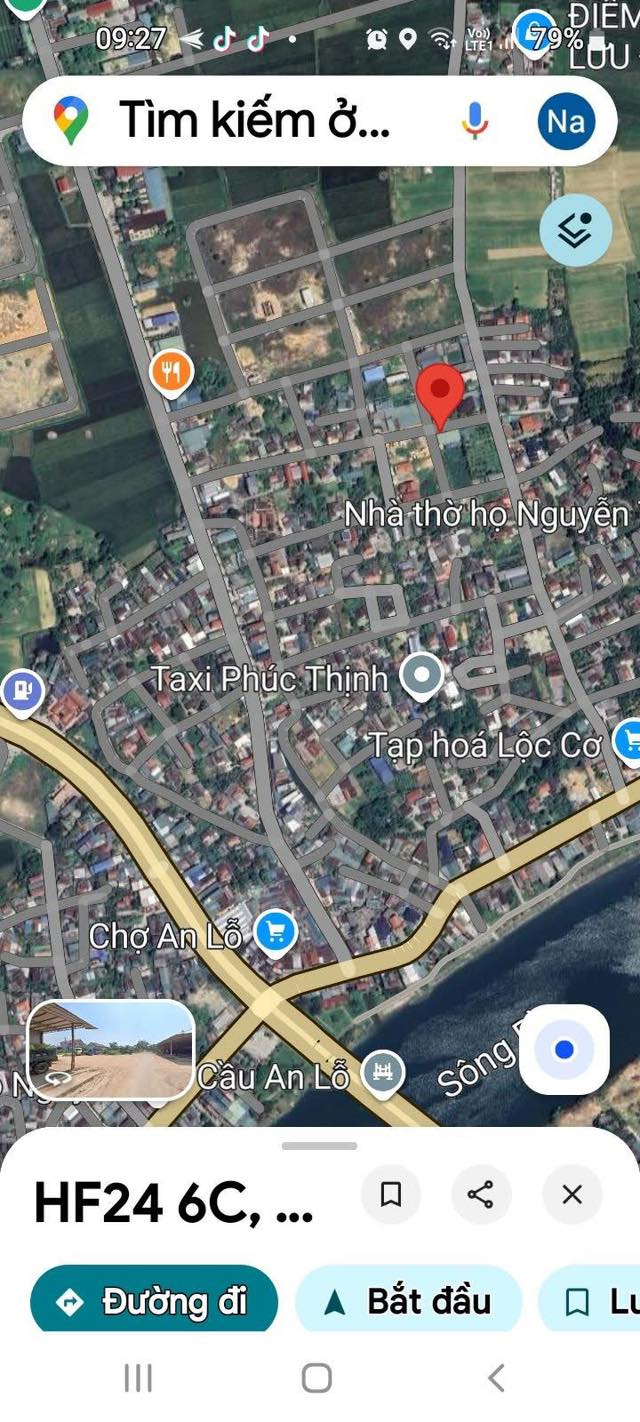The width and height of the screenshot is (640, 1422).
Task: Start voice search with the microphone
Action: (475, 121)
